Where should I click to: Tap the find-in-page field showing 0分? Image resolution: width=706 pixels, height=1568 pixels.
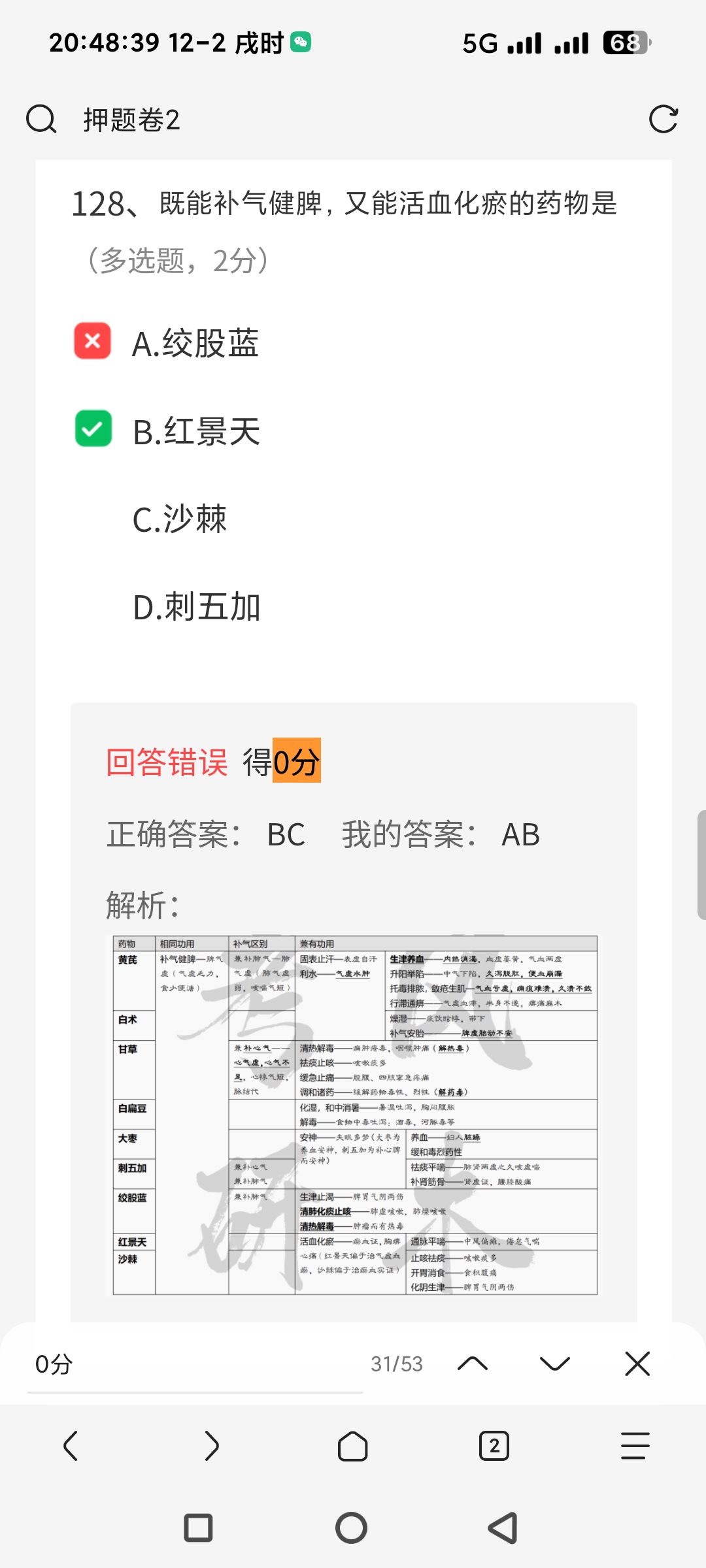click(195, 1364)
